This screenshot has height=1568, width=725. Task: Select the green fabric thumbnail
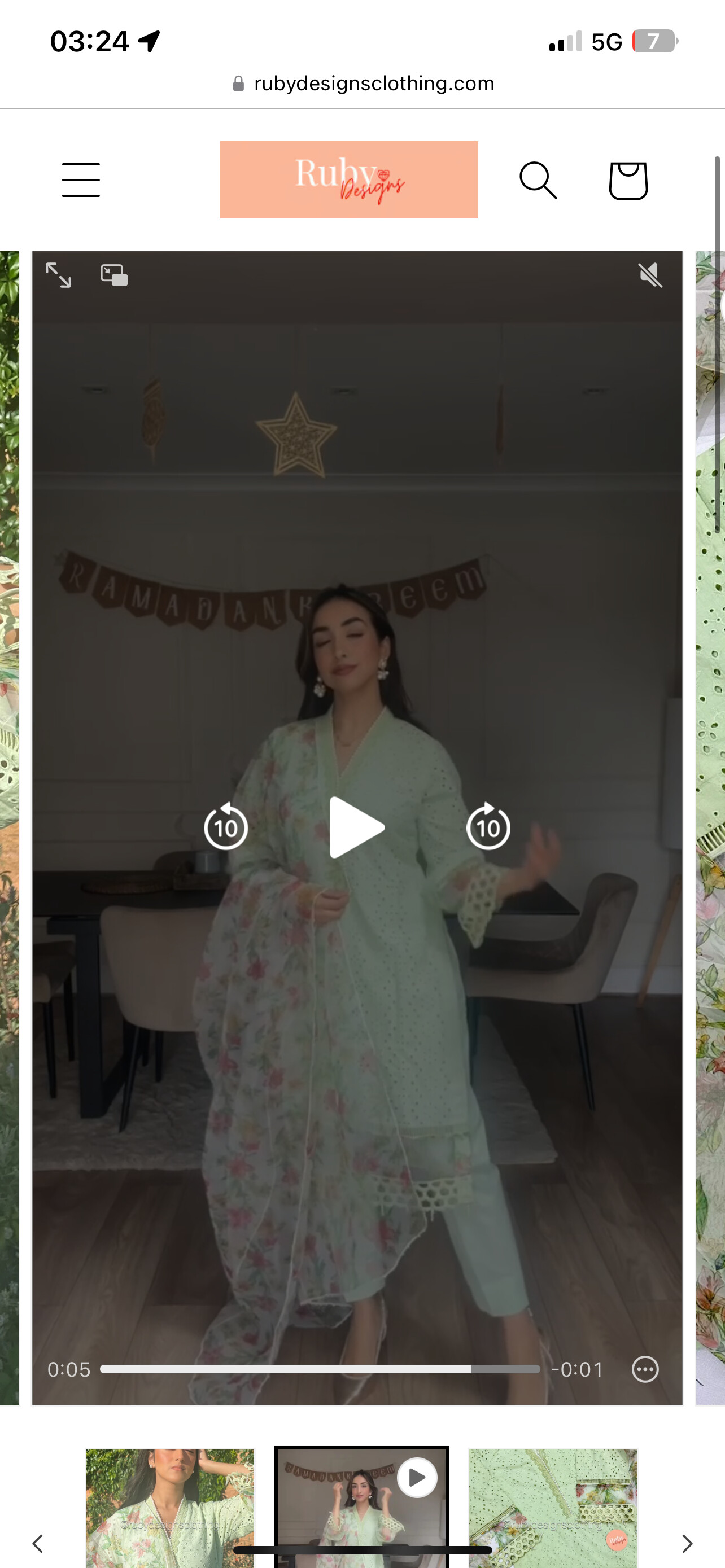553,1508
